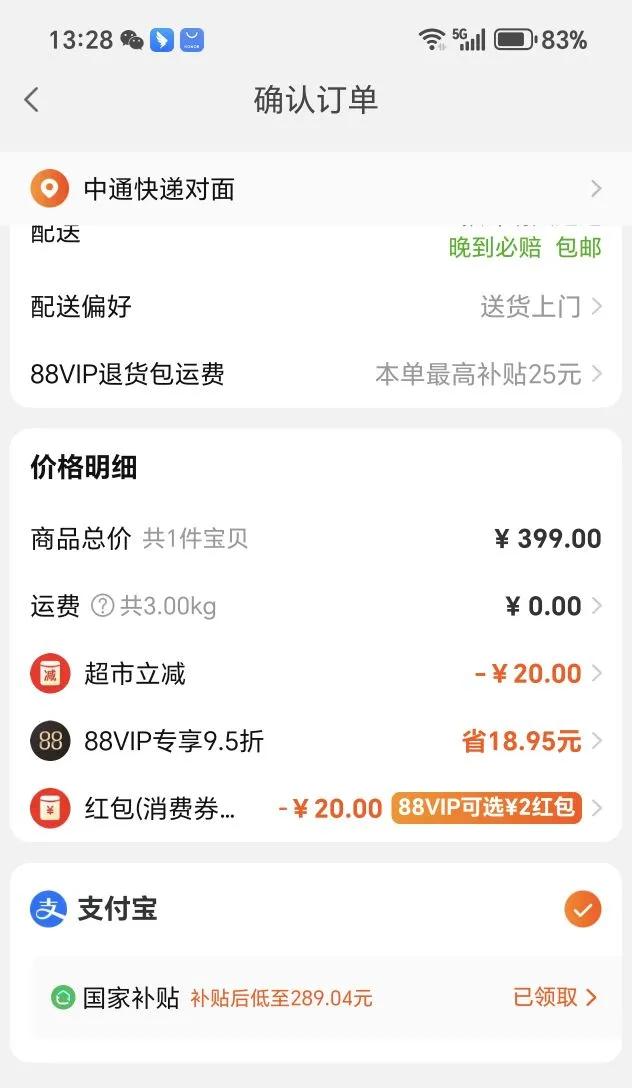Tap the 88VIP可选¥2红包 badge

tap(487, 807)
